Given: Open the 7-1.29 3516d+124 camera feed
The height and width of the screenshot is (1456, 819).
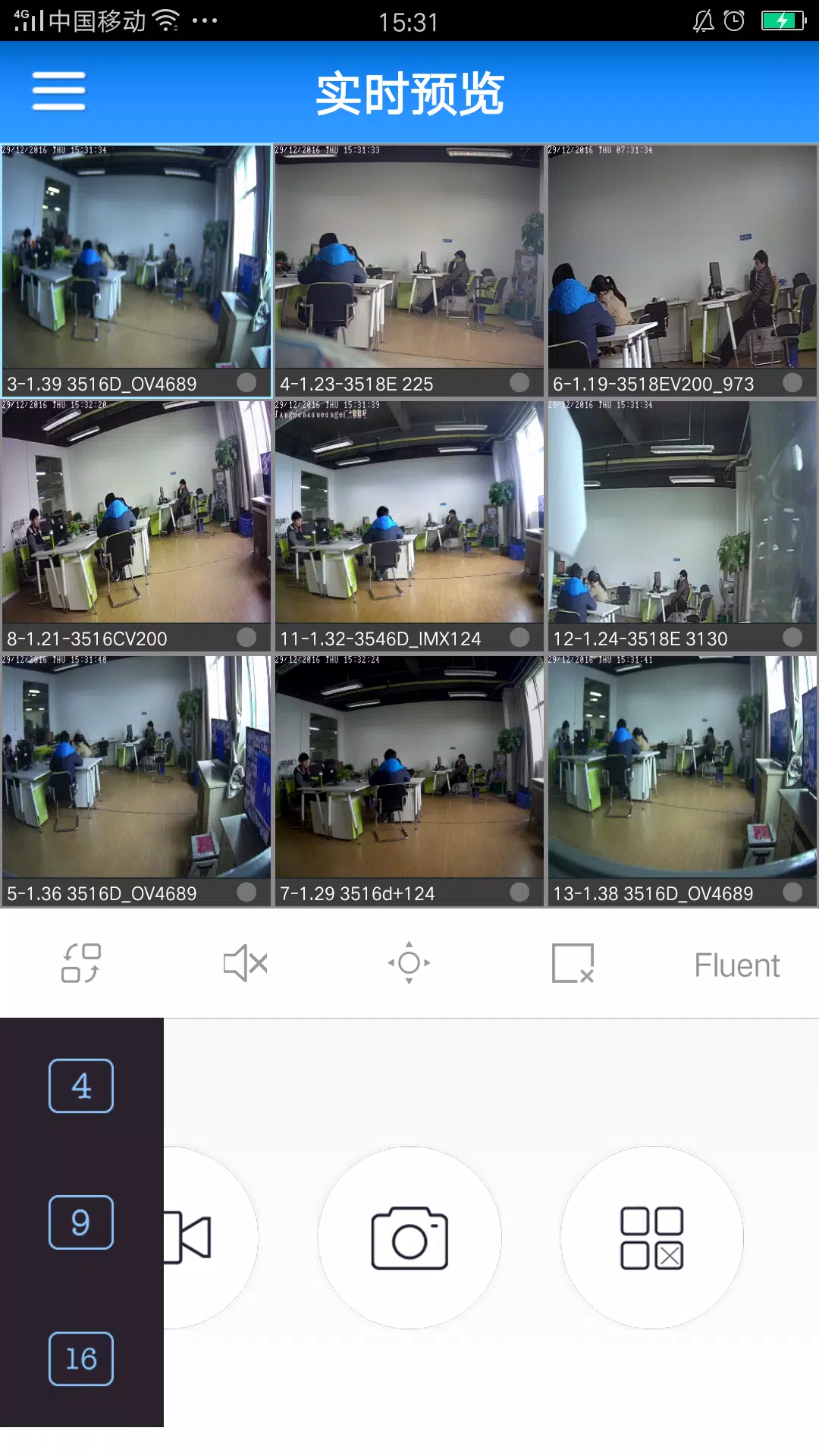Looking at the screenshot, I should (x=409, y=767).
